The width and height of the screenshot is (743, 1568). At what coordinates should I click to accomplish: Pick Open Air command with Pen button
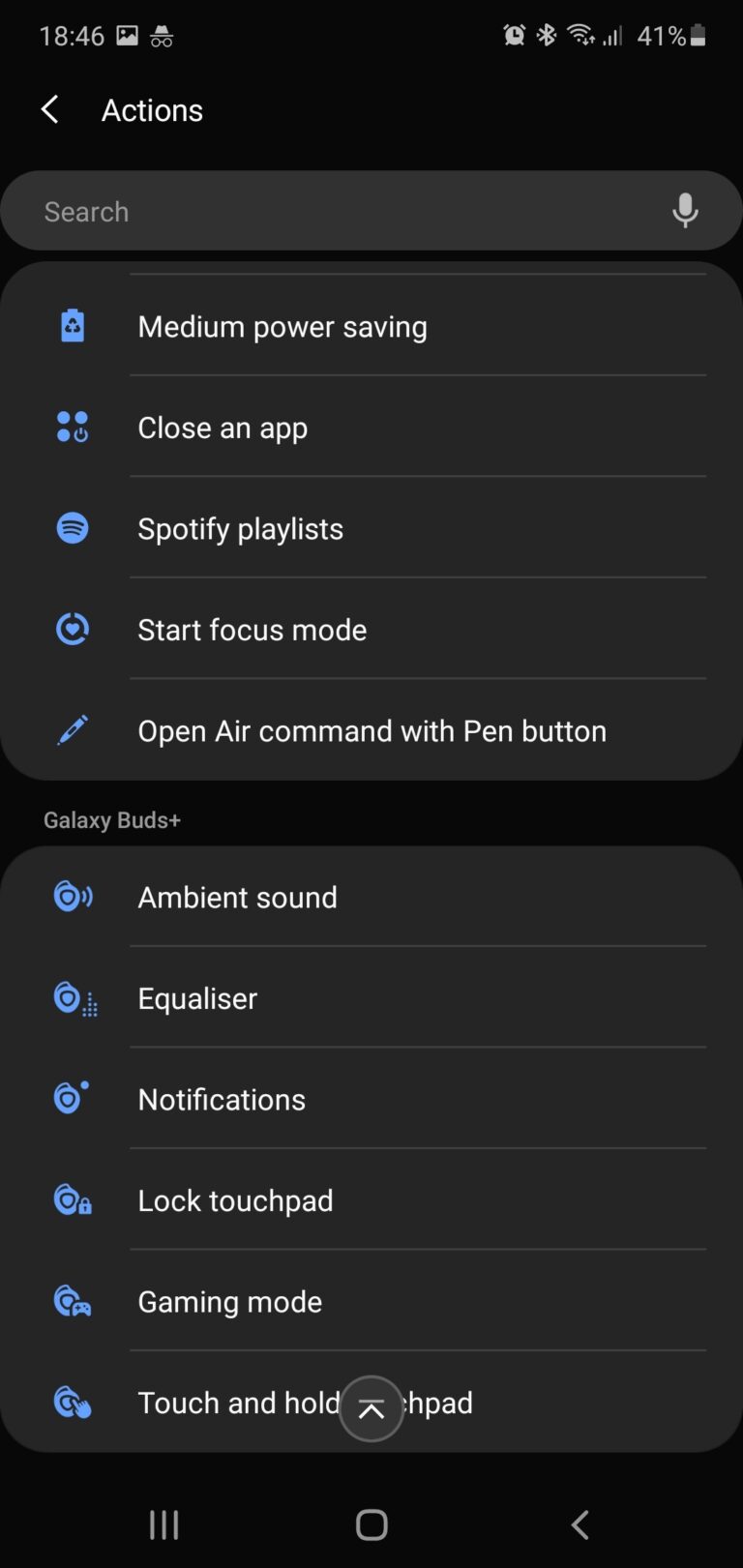[371, 731]
